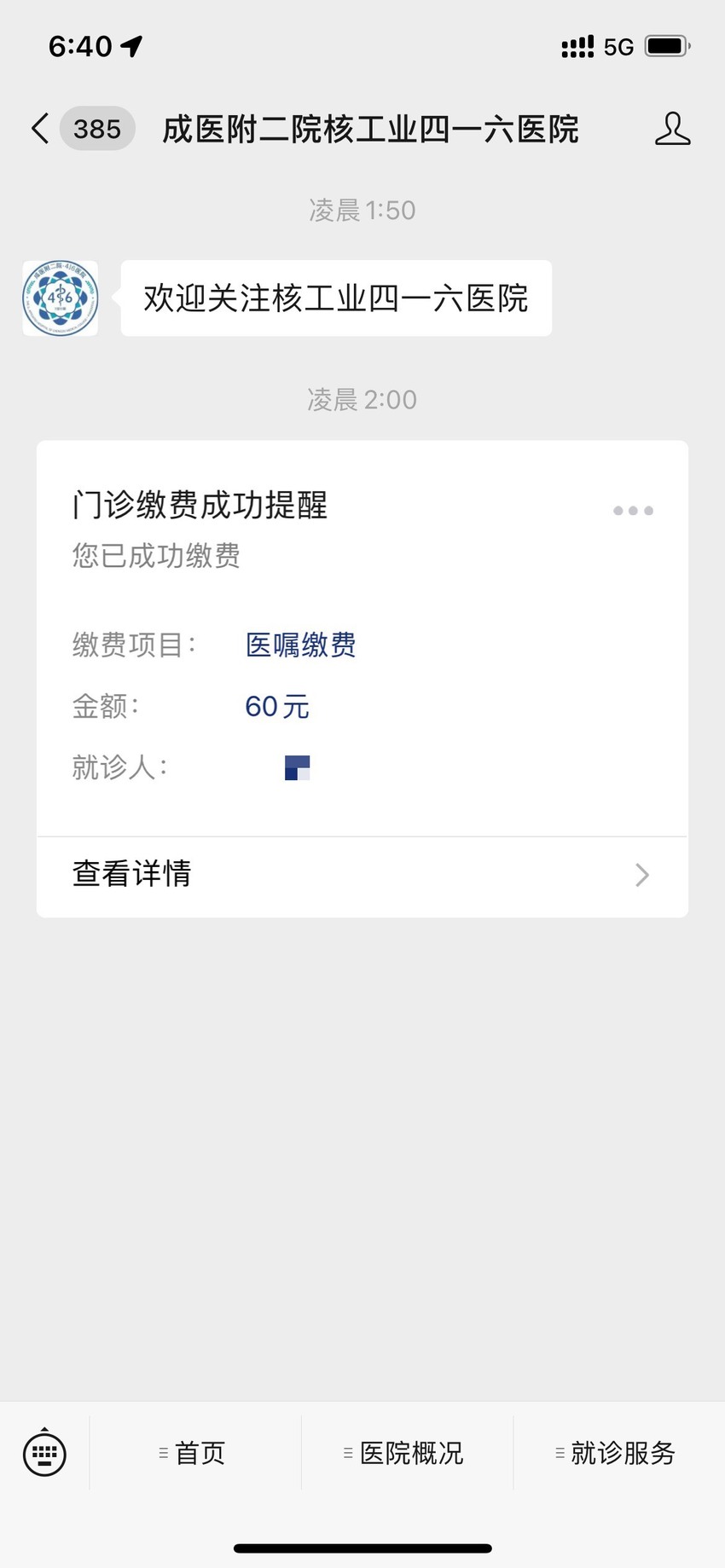
Task: Open the 首页 menu
Action: (194, 1453)
